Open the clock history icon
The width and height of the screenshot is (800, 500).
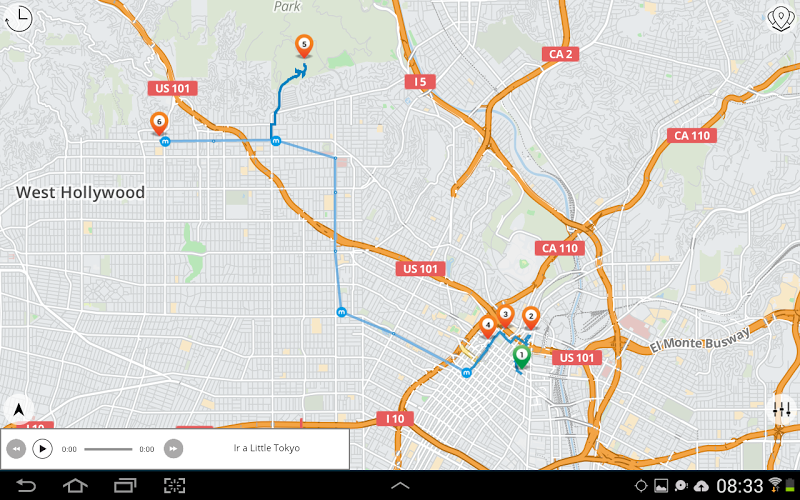18,18
